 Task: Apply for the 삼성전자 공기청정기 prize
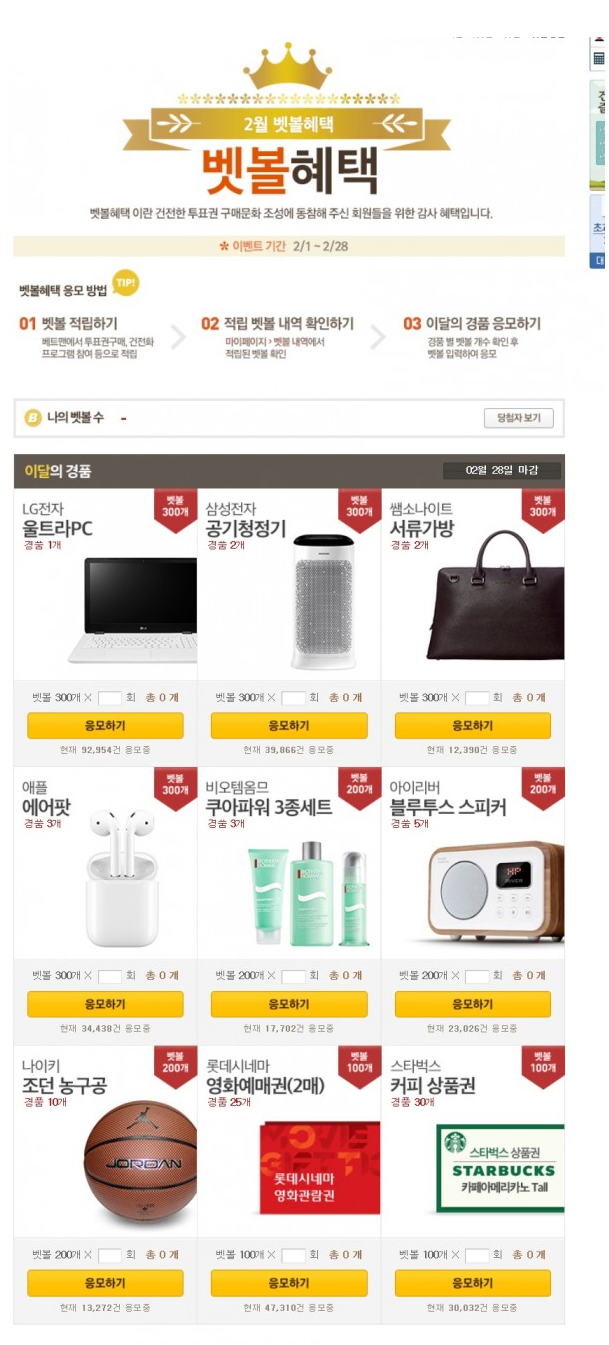click(289, 726)
